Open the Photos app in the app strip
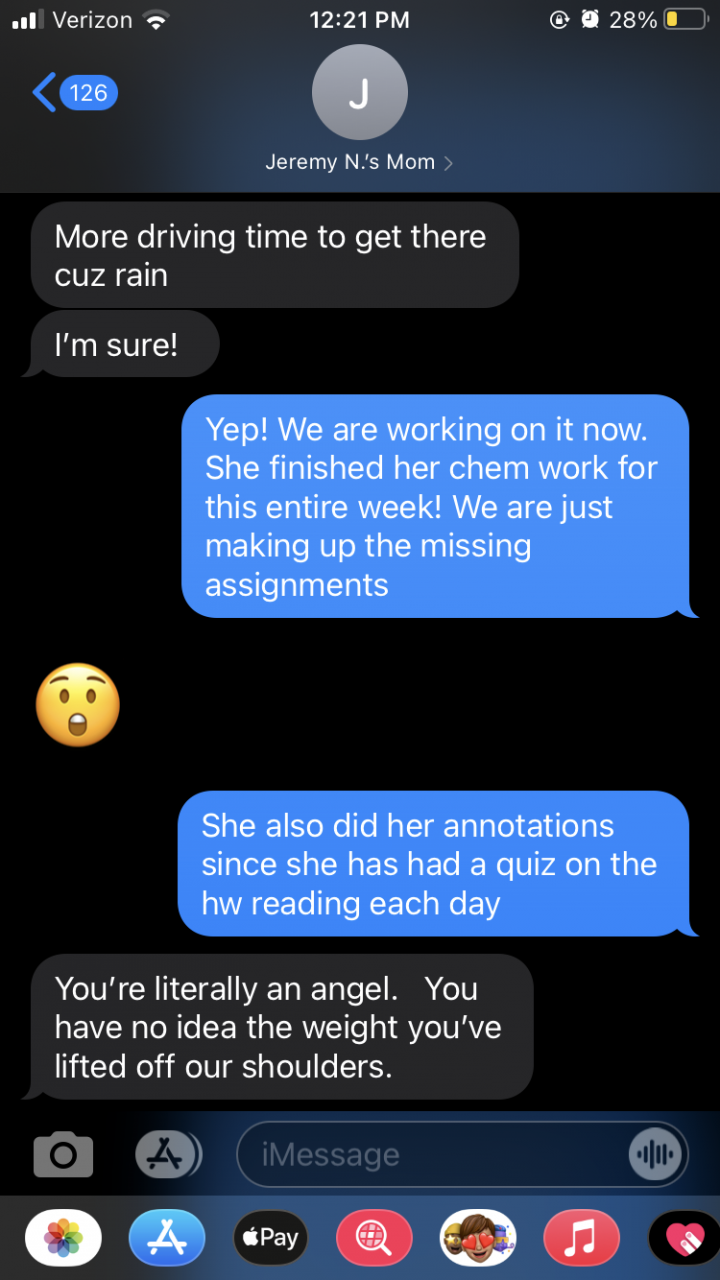This screenshot has height=1280, width=720. tap(63, 1238)
